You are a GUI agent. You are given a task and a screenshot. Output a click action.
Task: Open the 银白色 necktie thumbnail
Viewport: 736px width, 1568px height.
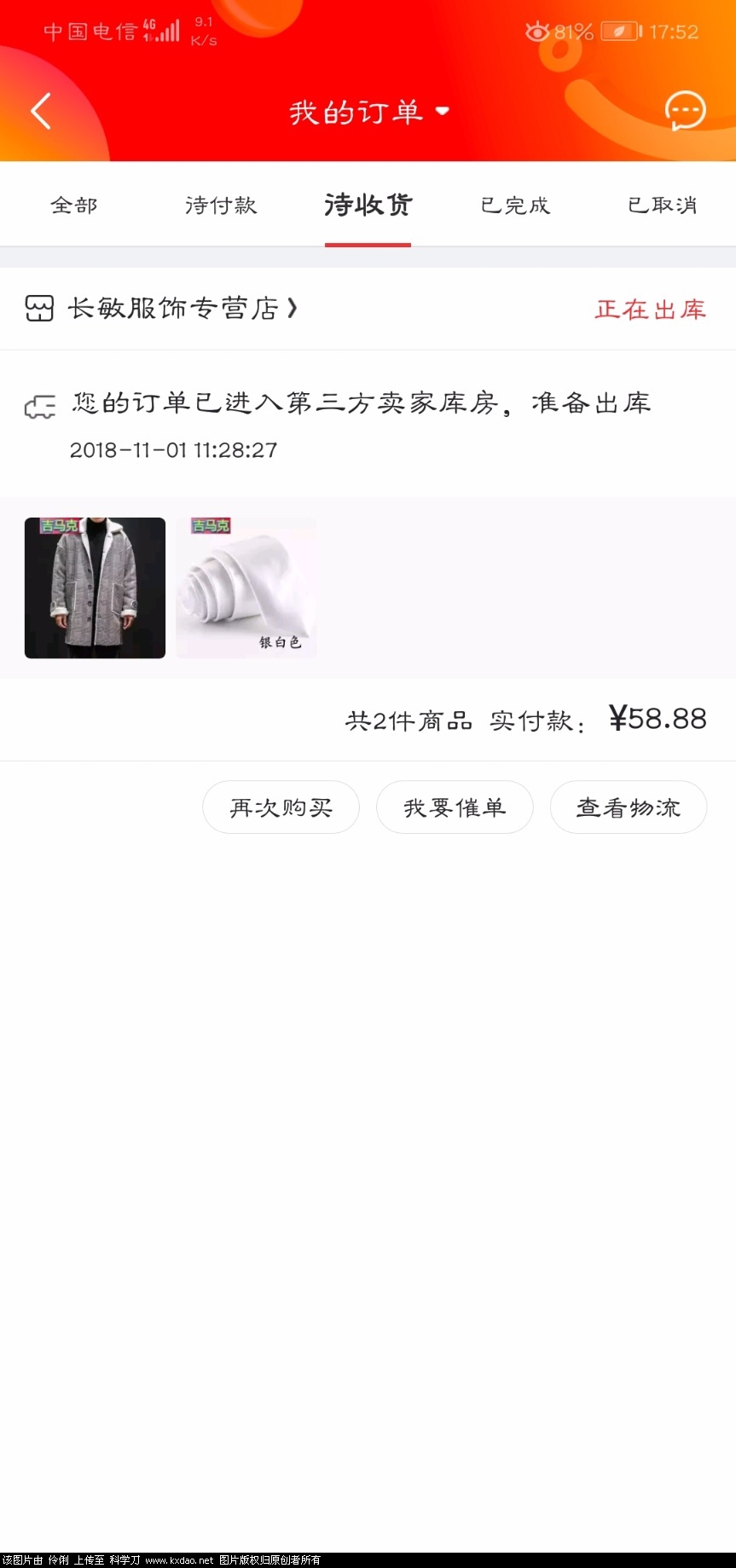246,587
